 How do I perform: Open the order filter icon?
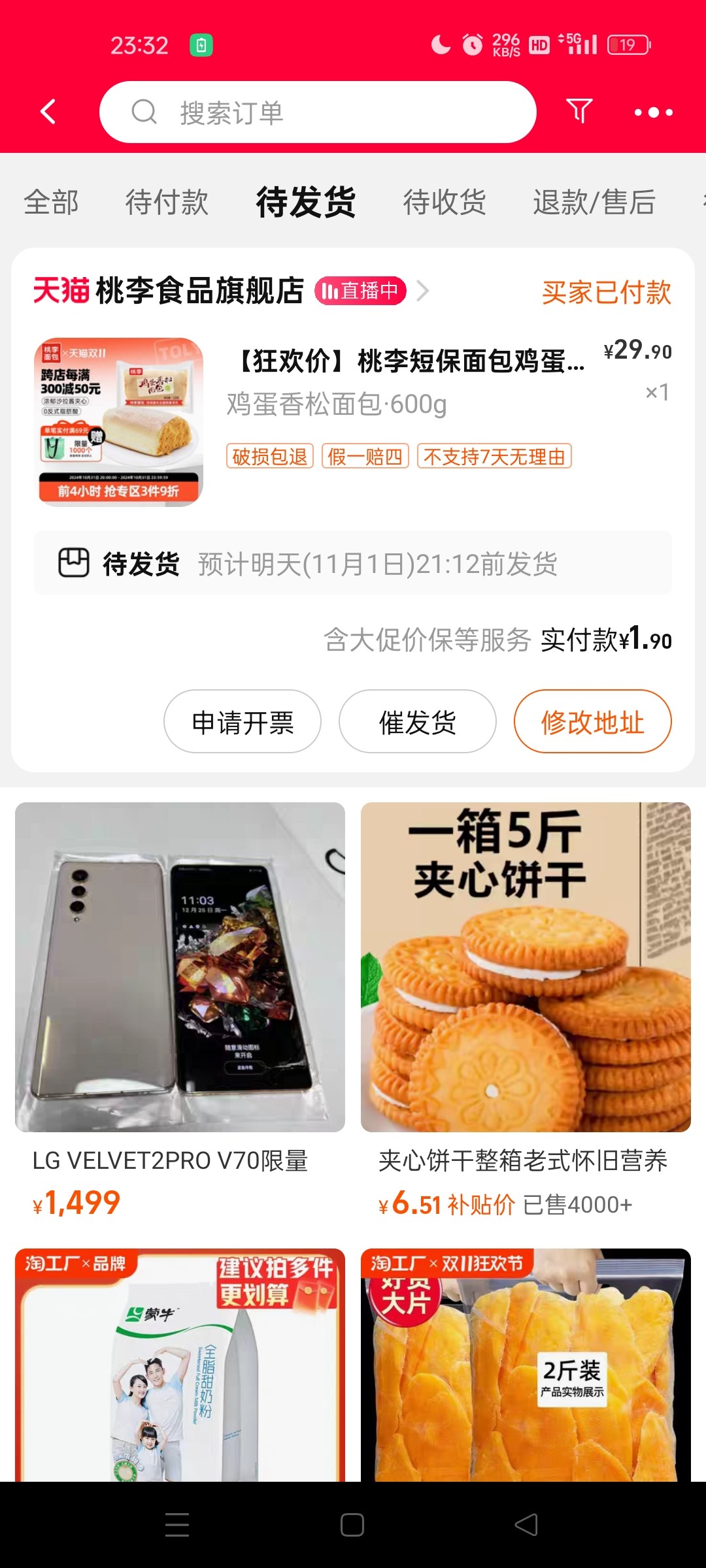coord(579,111)
